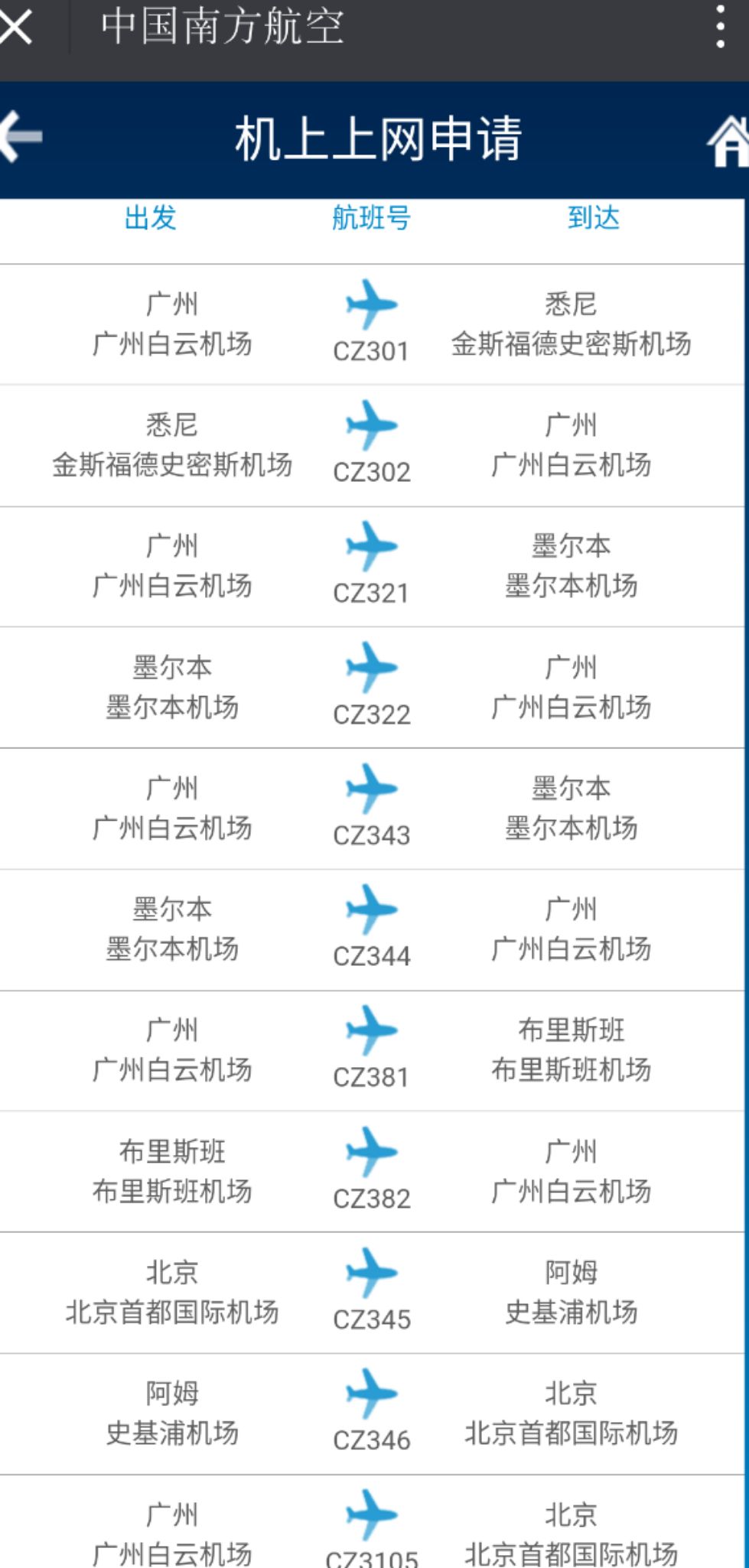Image resolution: width=749 pixels, height=1568 pixels.
Task: Select flight CZ301 to 悉尼
Action: click(x=372, y=324)
